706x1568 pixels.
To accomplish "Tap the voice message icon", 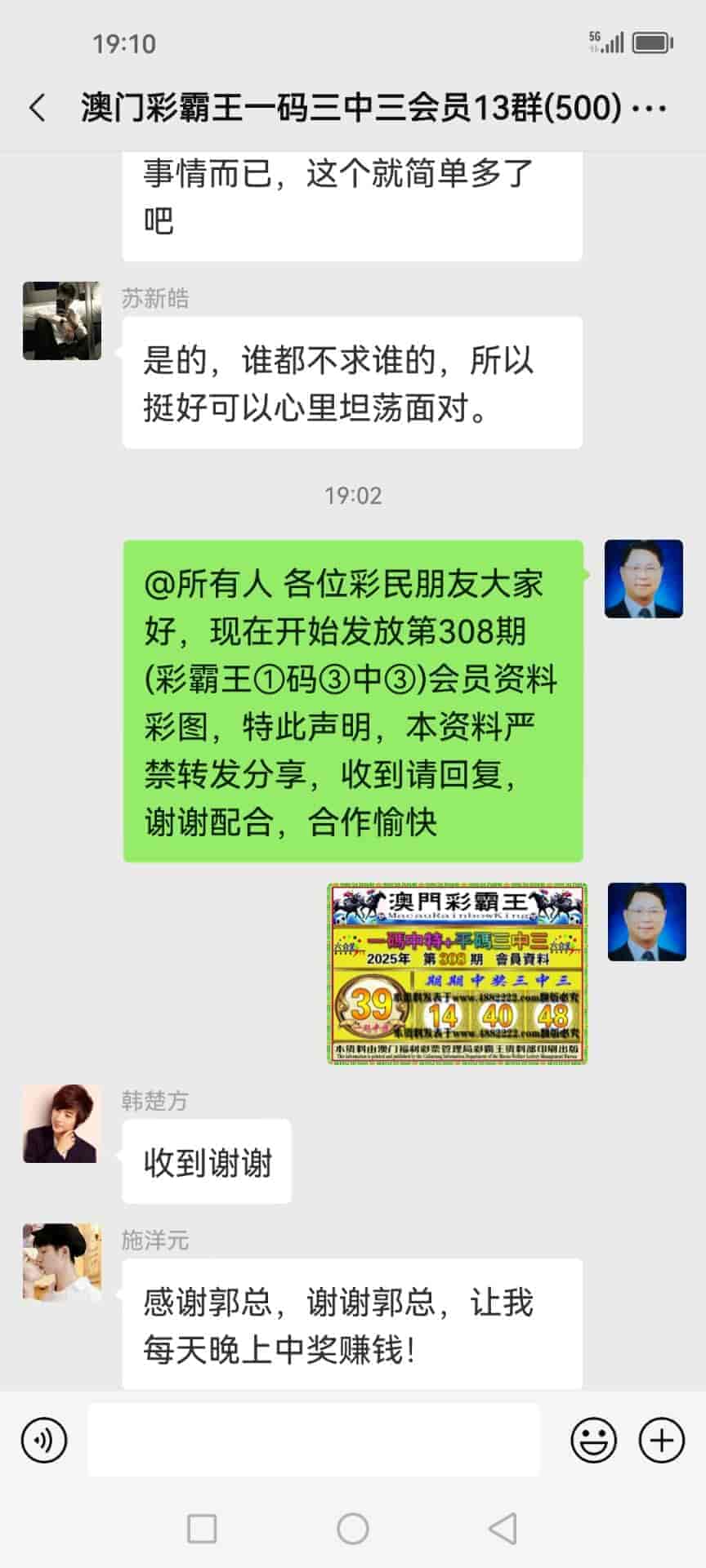I will point(44,1440).
